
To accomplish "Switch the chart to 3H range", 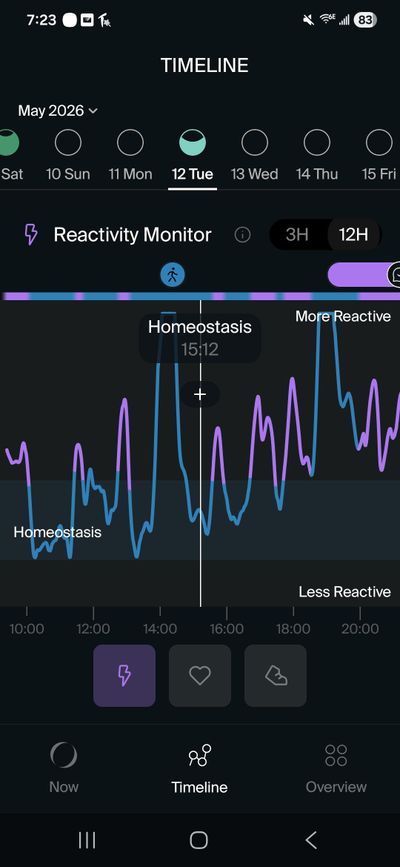I will coord(297,234).
